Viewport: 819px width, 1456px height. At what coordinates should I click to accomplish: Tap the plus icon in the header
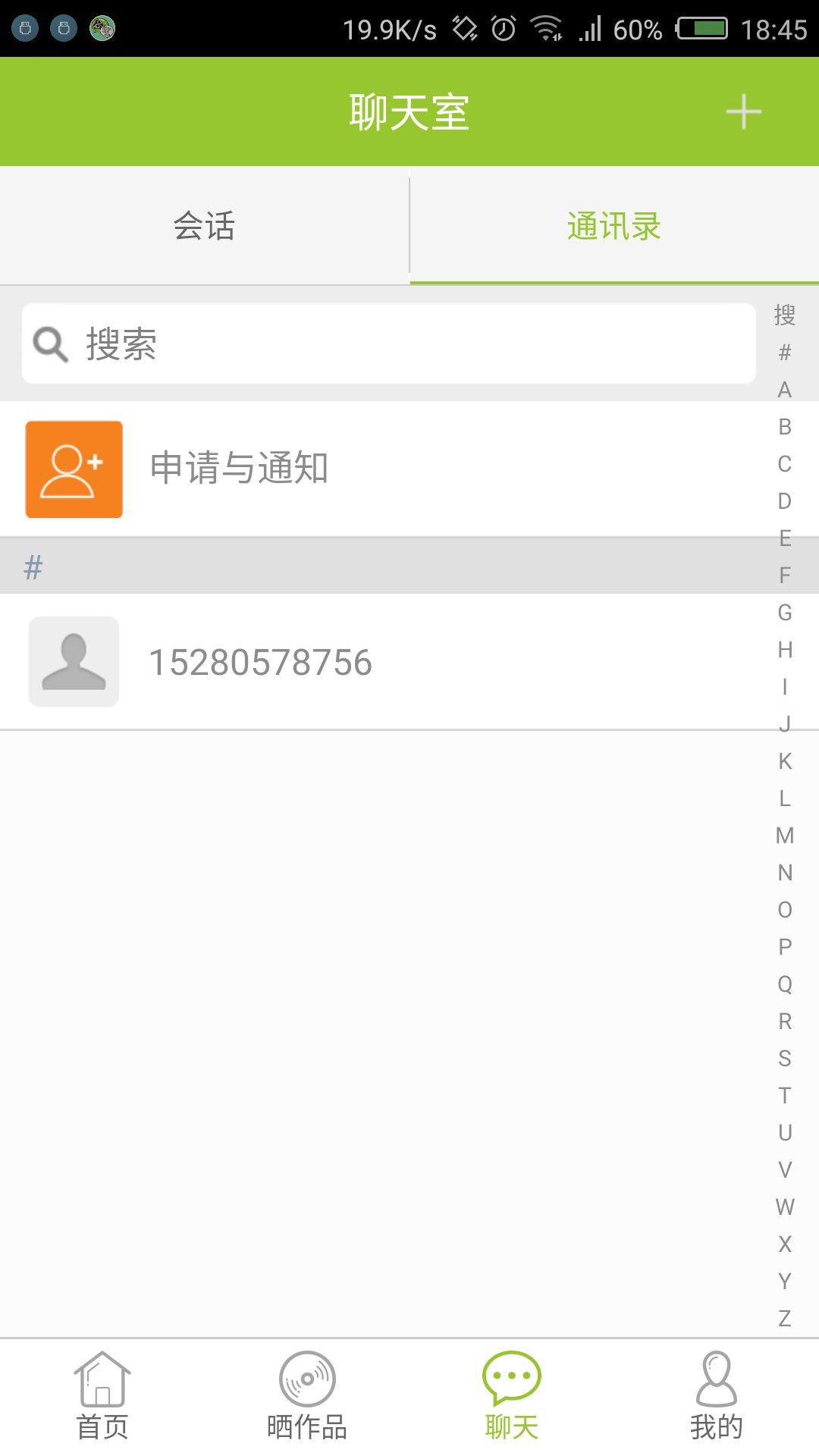[743, 112]
